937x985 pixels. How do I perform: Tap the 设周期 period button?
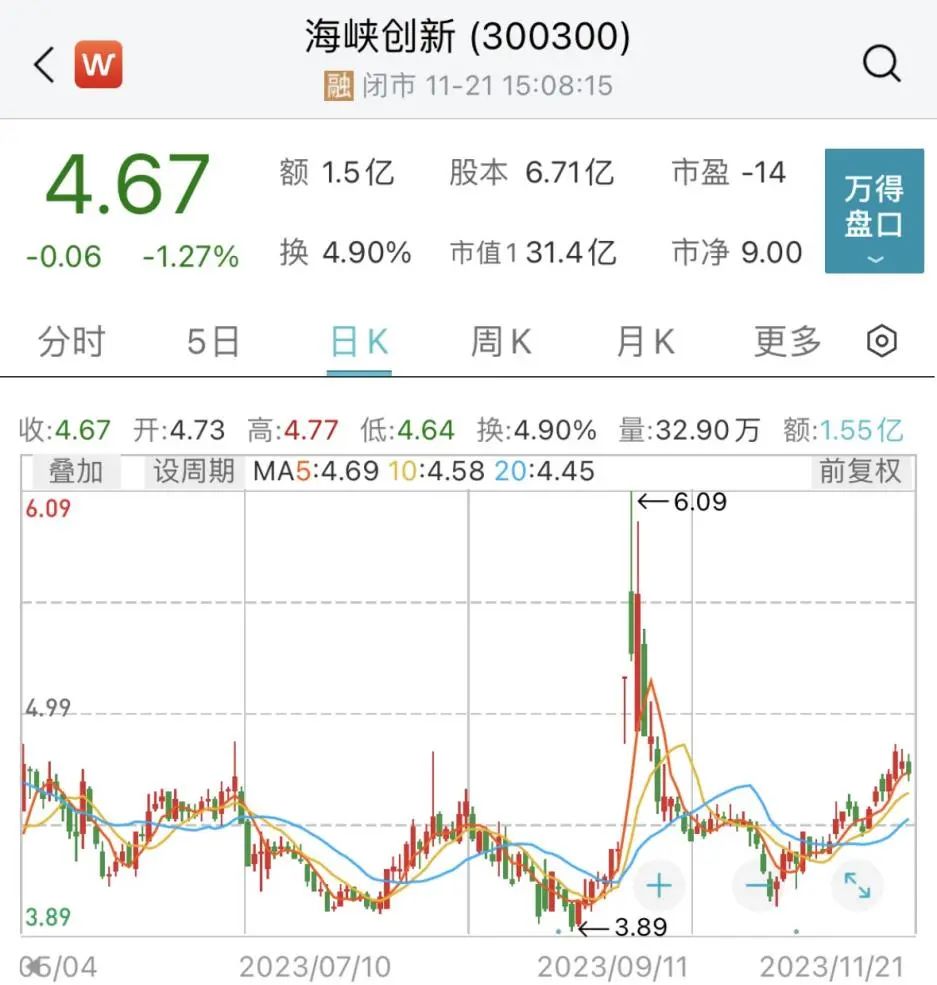point(194,471)
